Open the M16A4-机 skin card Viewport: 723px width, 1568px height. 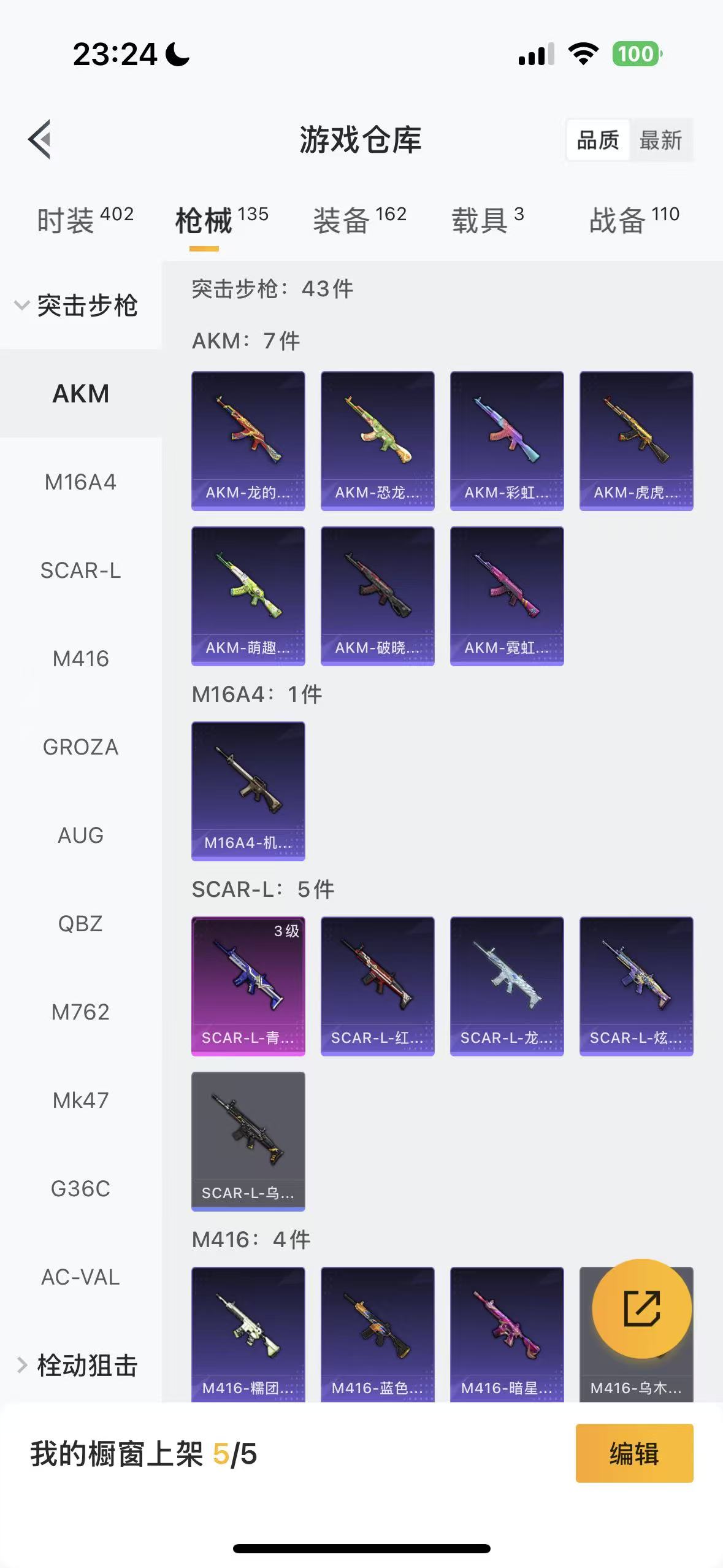248,791
